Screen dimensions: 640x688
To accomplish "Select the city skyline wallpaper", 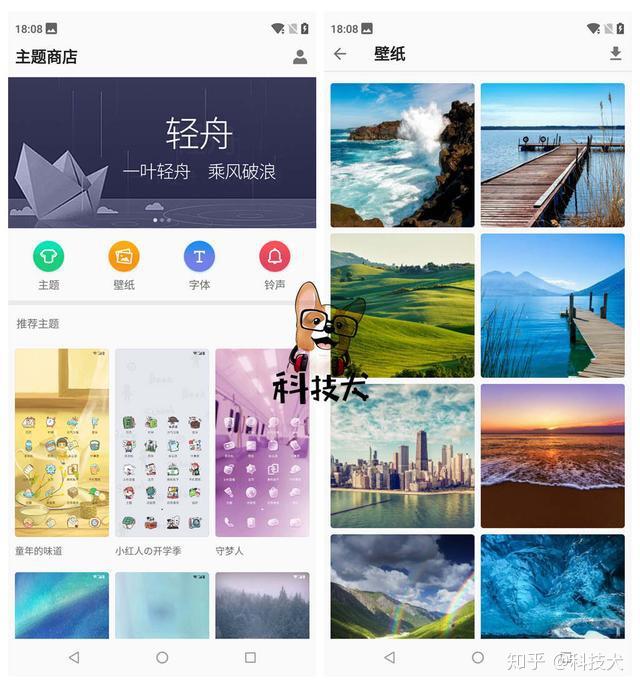I will (x=402, y=455).
